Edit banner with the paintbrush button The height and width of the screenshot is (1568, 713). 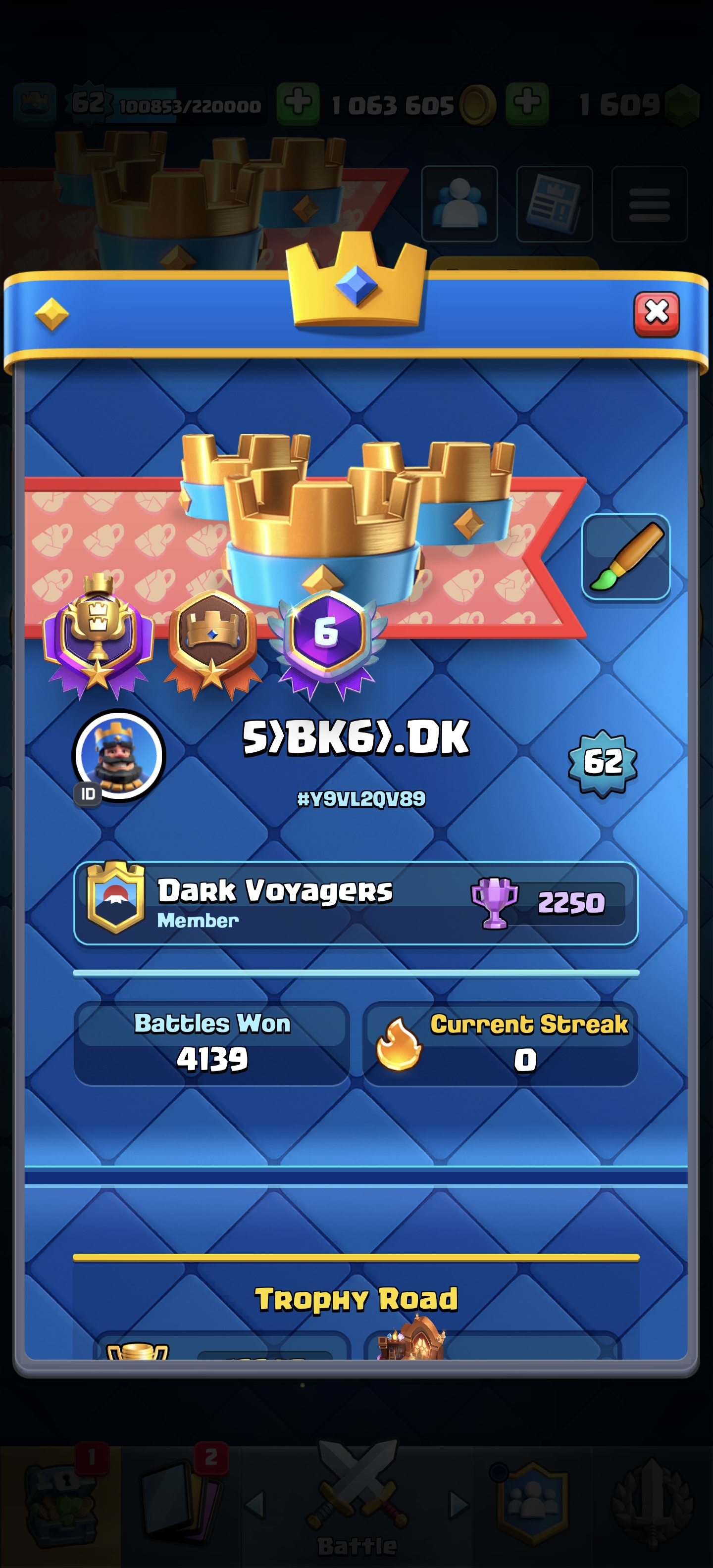625,556
